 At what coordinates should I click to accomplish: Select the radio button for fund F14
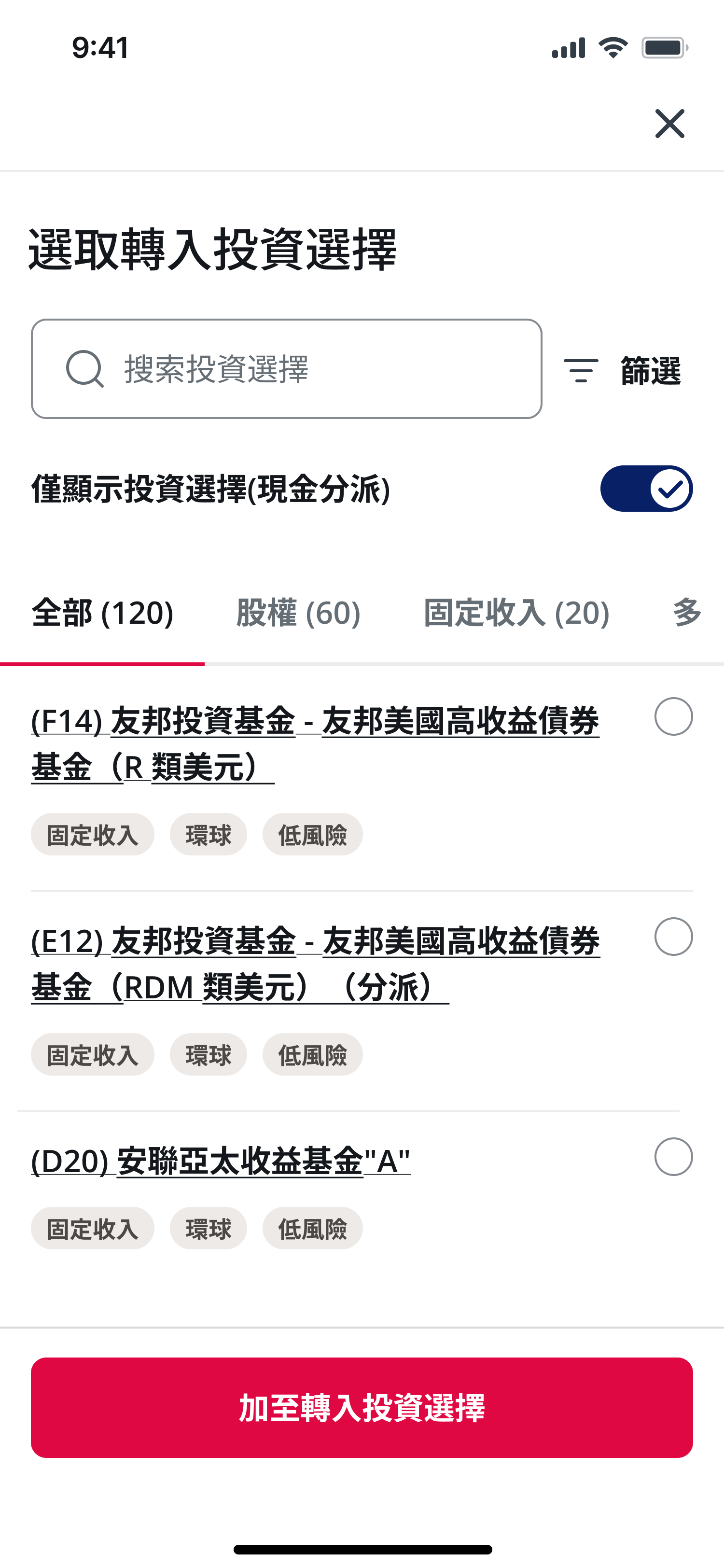673,716
